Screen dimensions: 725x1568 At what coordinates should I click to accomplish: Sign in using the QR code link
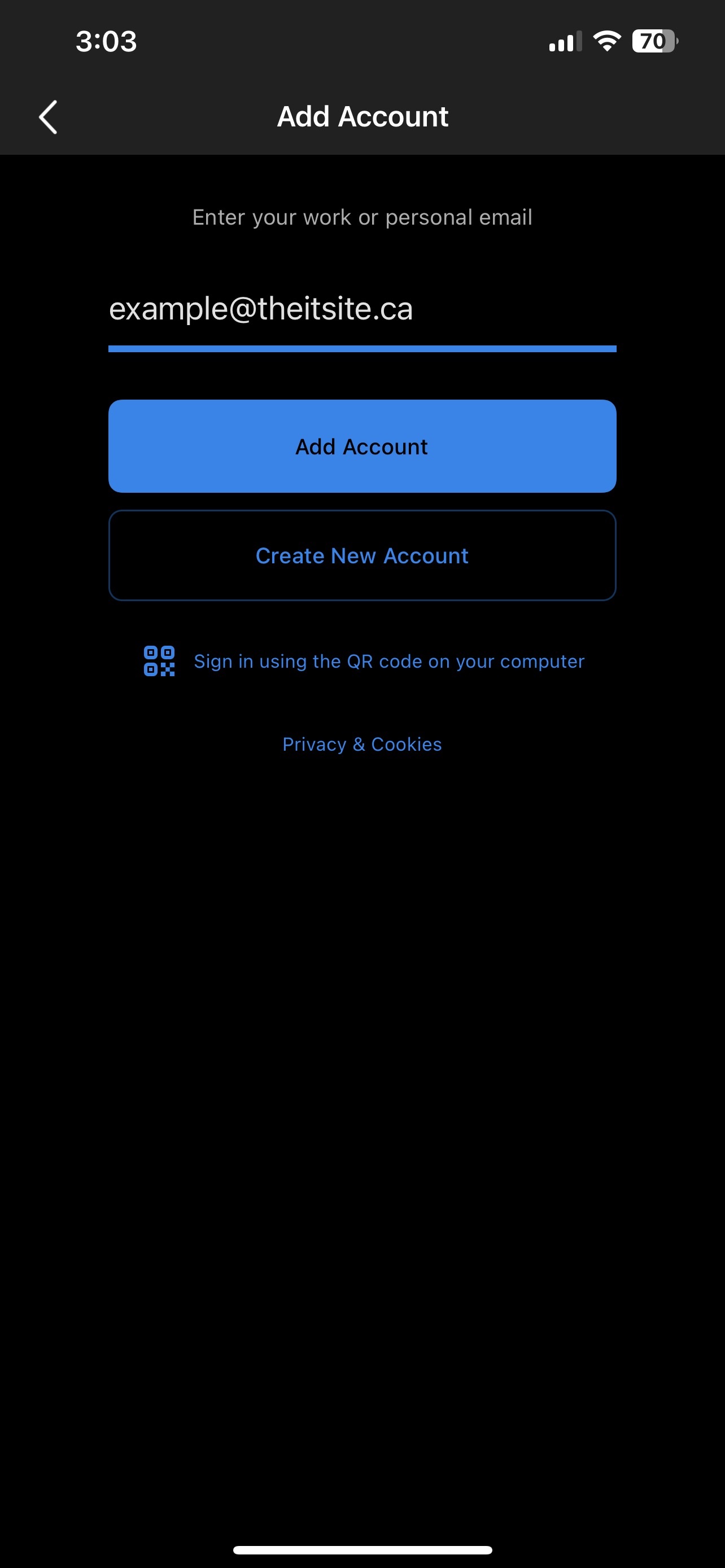click(364, 661)
